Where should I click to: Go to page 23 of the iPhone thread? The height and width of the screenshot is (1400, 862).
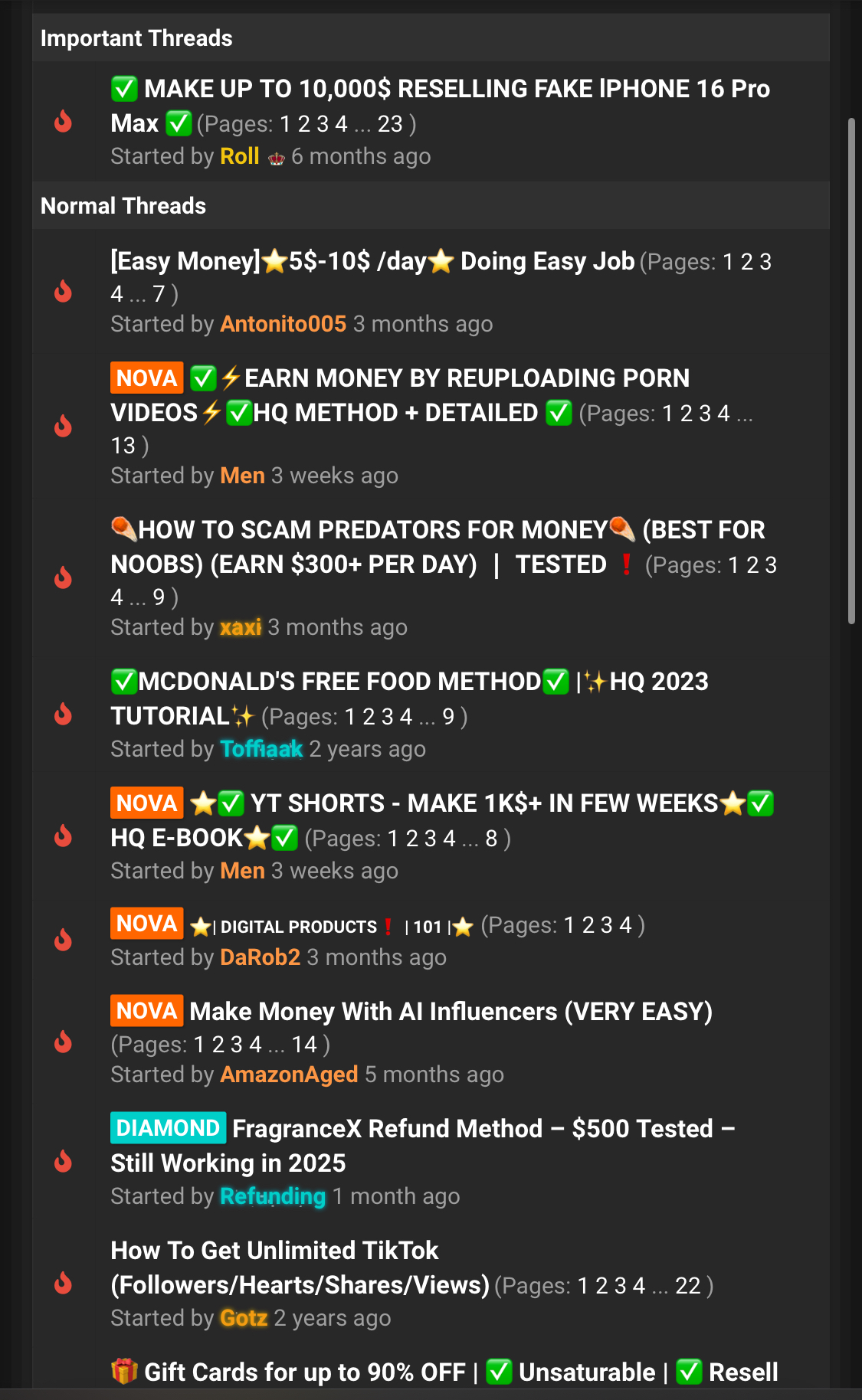pos(389,124)
